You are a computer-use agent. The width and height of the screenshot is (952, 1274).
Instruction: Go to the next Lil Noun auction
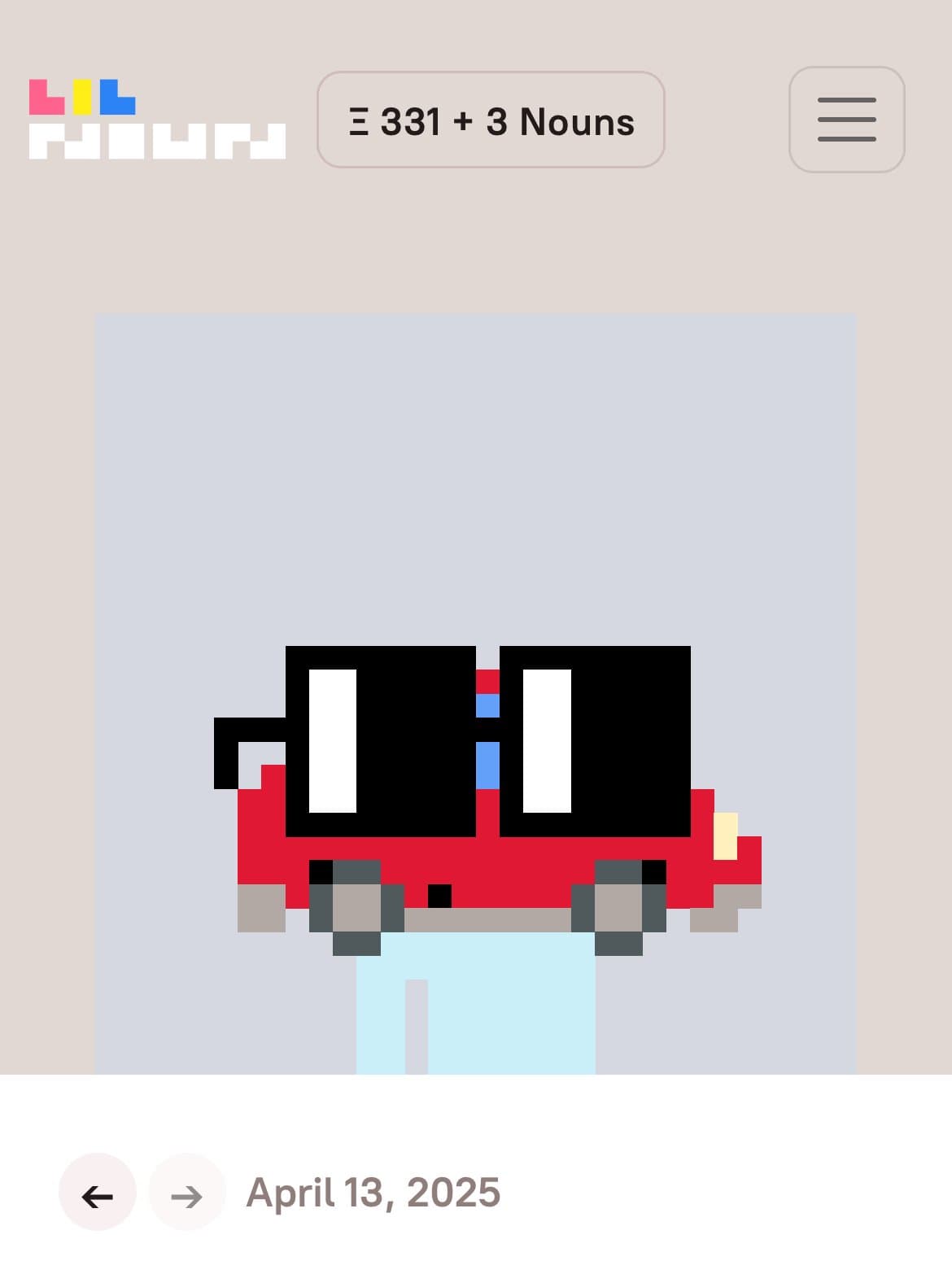click(186, 1192)
